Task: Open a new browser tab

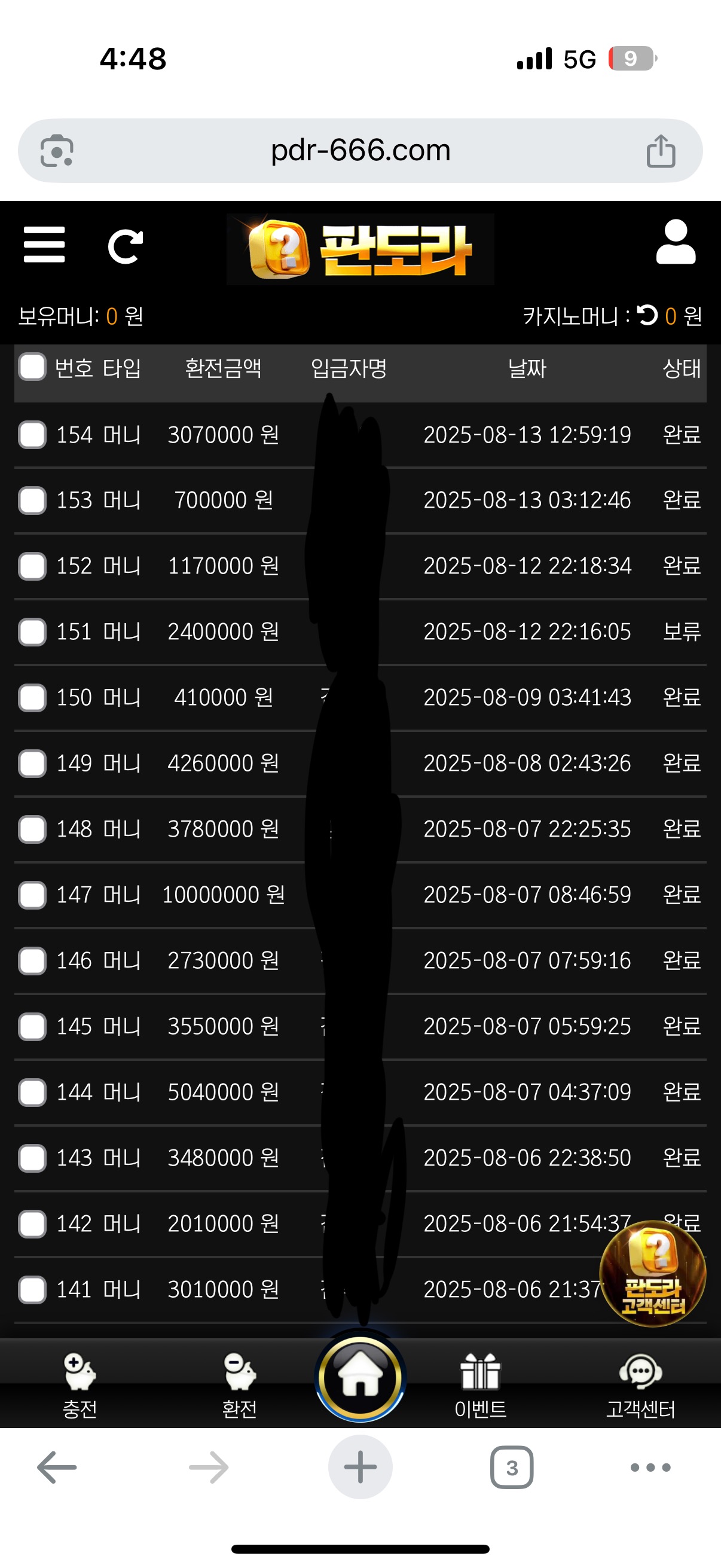Action: [360, 1468]
